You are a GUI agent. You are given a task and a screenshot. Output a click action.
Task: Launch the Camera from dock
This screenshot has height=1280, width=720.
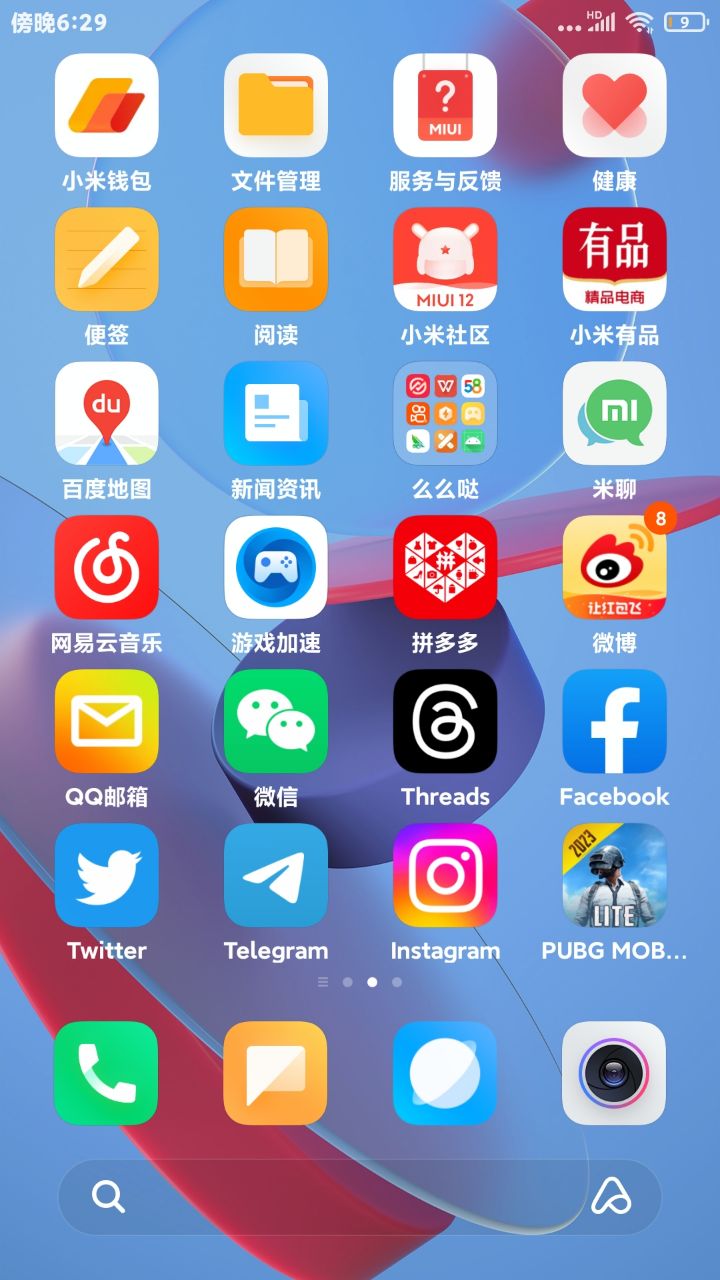pyautogui.click(x=614, y=1073)
